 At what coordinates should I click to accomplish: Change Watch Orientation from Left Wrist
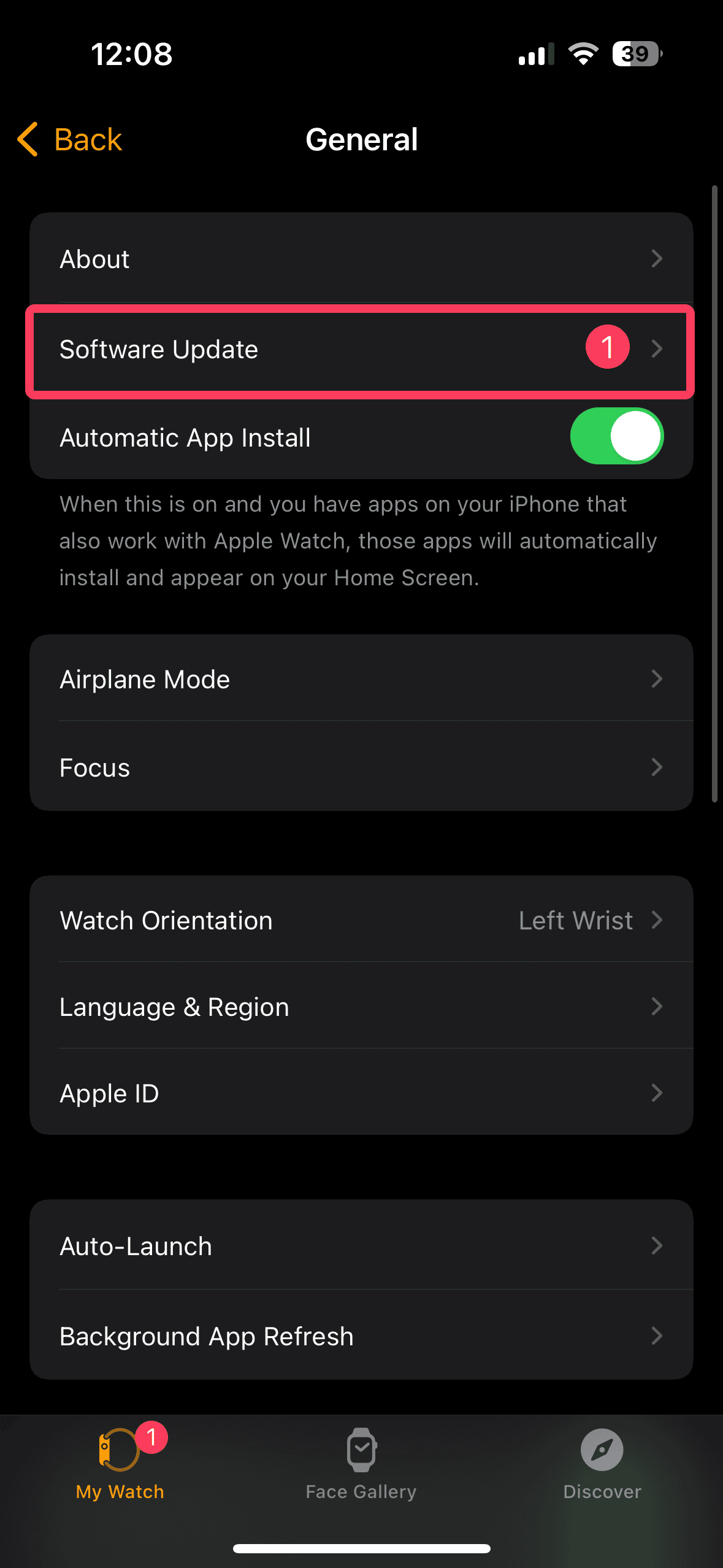[361, 920]
